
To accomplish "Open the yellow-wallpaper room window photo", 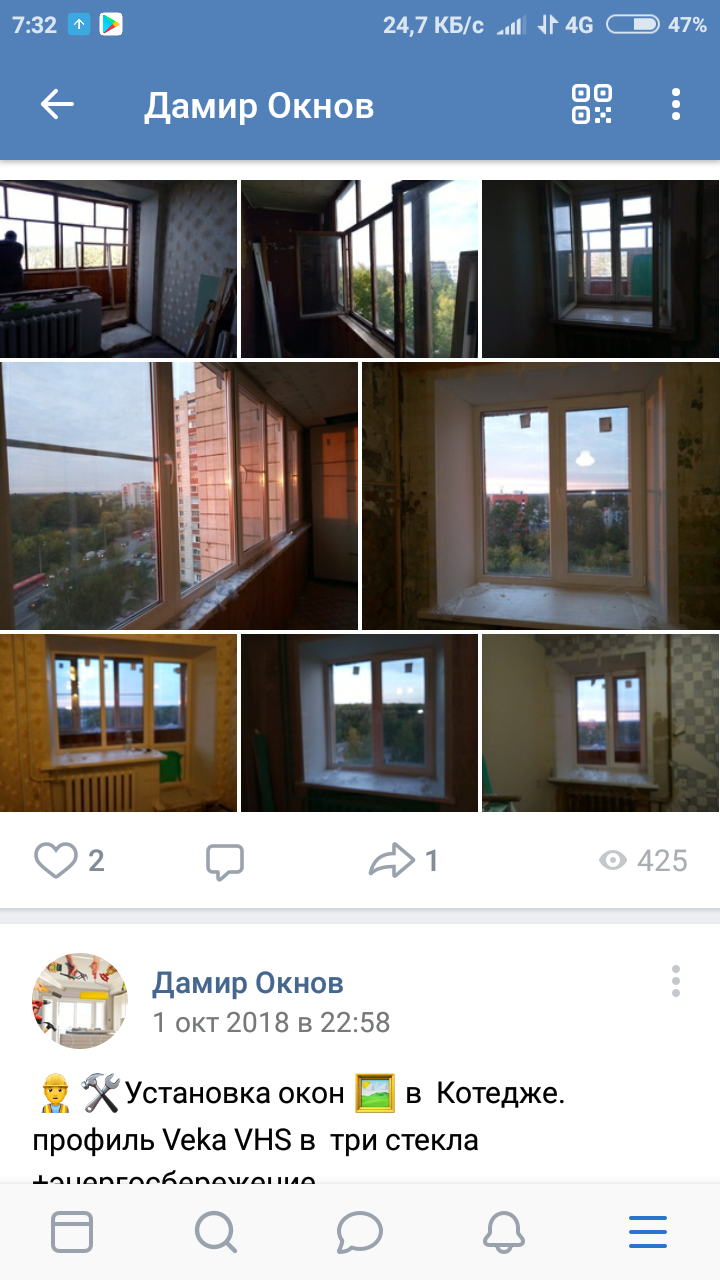I will tap(118, 722).
